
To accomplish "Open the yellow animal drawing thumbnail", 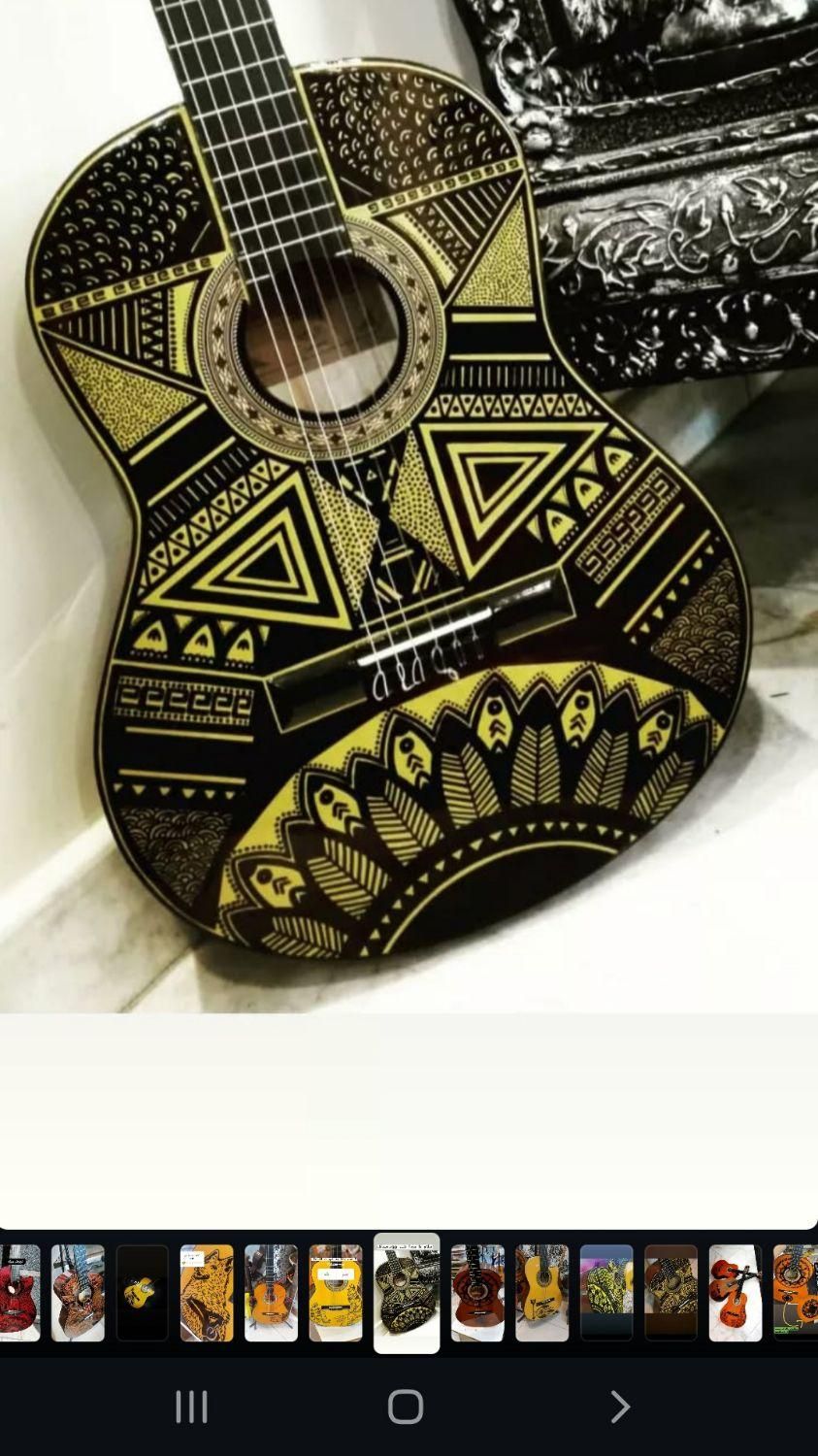I will [x=207, y=1293].
